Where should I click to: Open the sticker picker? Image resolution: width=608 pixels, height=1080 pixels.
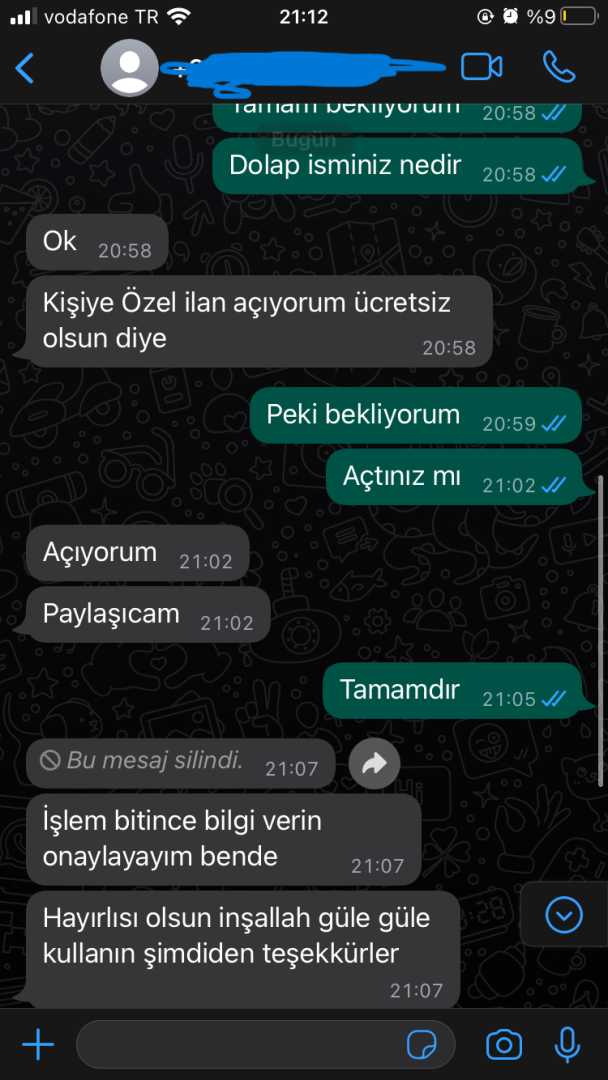[422, 1046]
